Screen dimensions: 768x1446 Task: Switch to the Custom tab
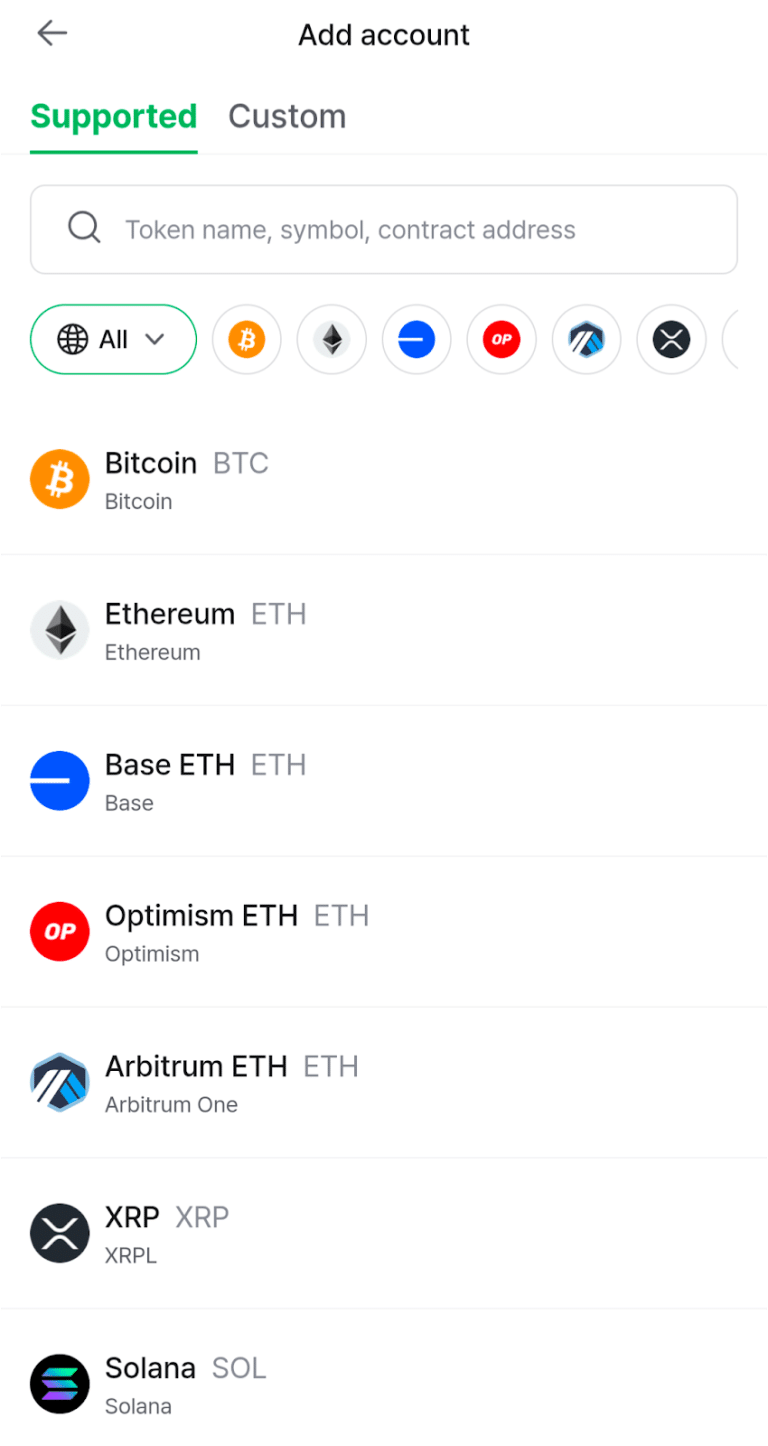(287, 116)
